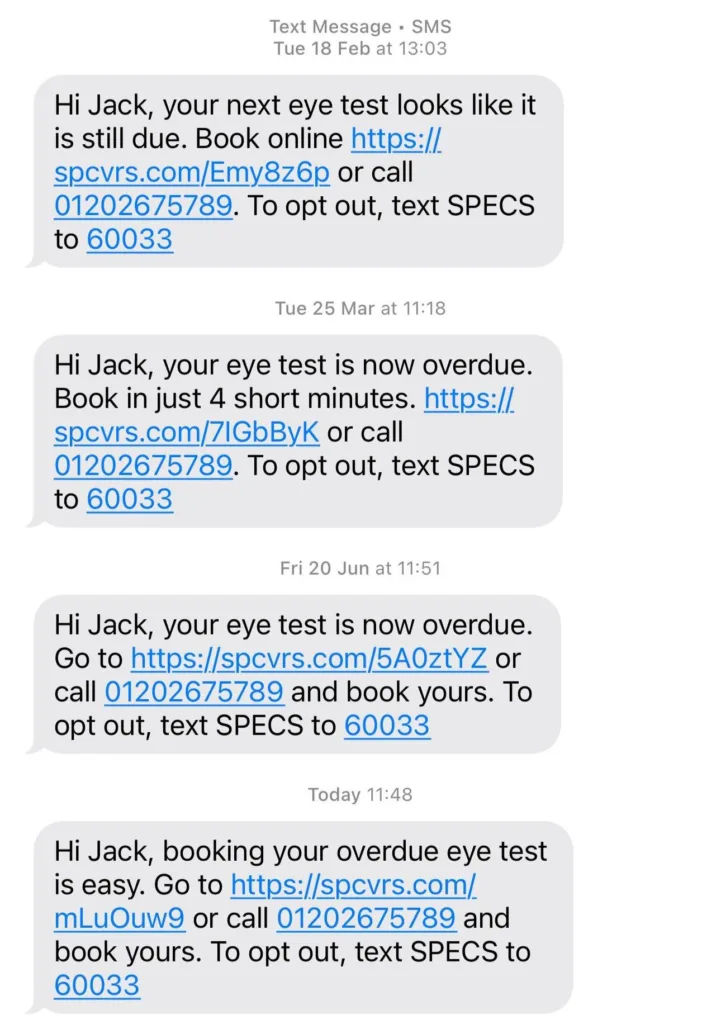The width and height of the screenshot is (721, 1024).
Task: Open short code 60033 in the 20 Jun message
Action: pyautogui.click(x=387, y=726)
